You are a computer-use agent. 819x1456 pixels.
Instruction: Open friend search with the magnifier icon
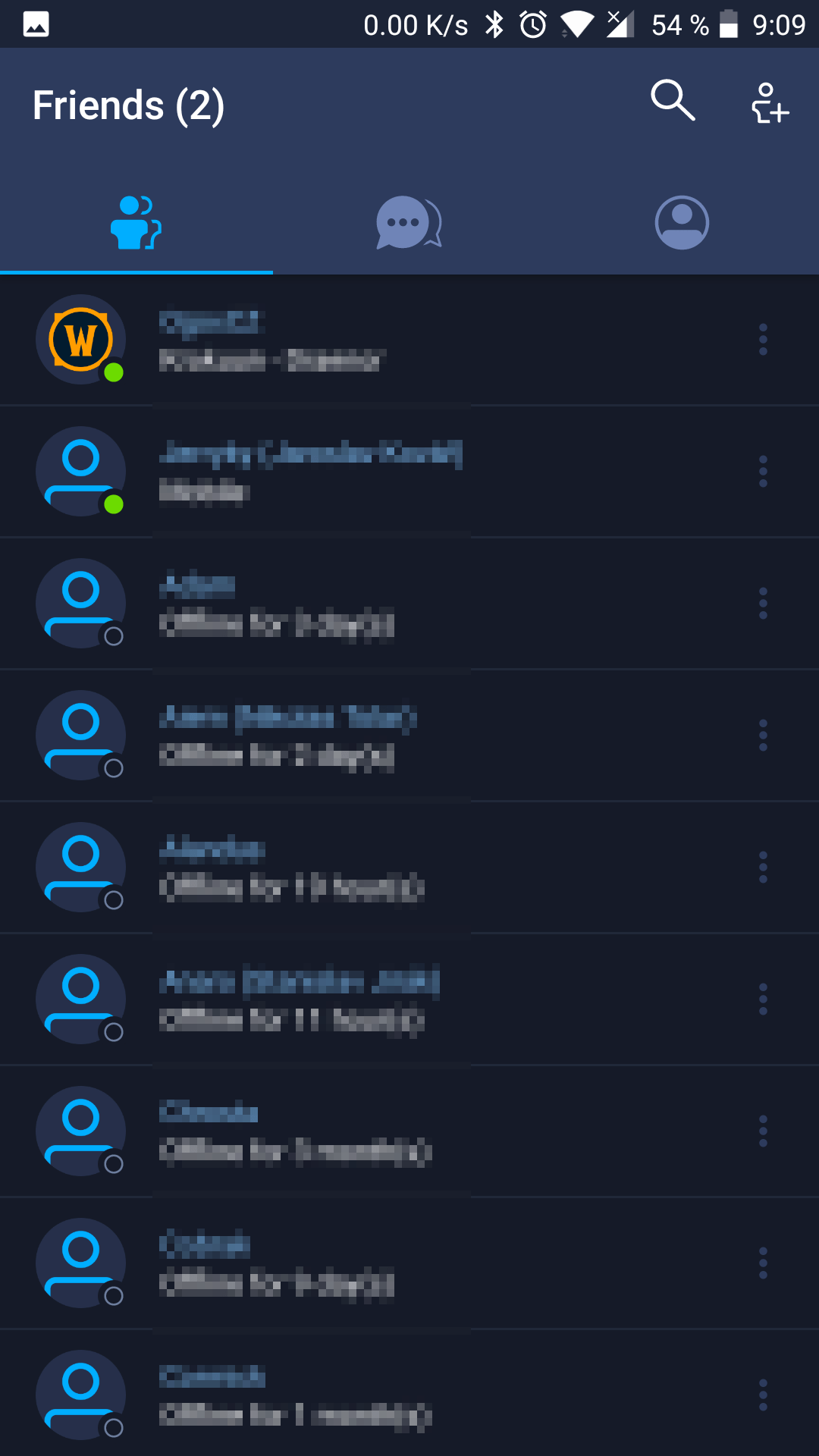(673, 101)
